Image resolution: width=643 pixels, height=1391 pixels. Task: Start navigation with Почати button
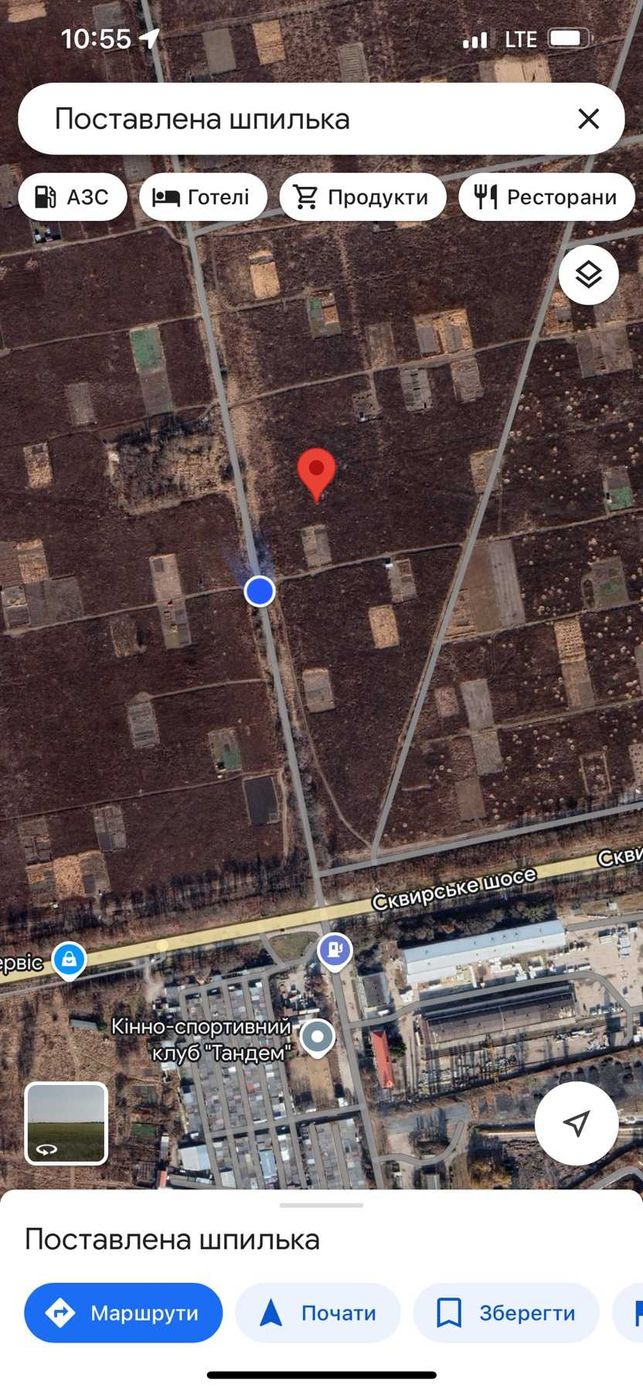point(318,1313)
